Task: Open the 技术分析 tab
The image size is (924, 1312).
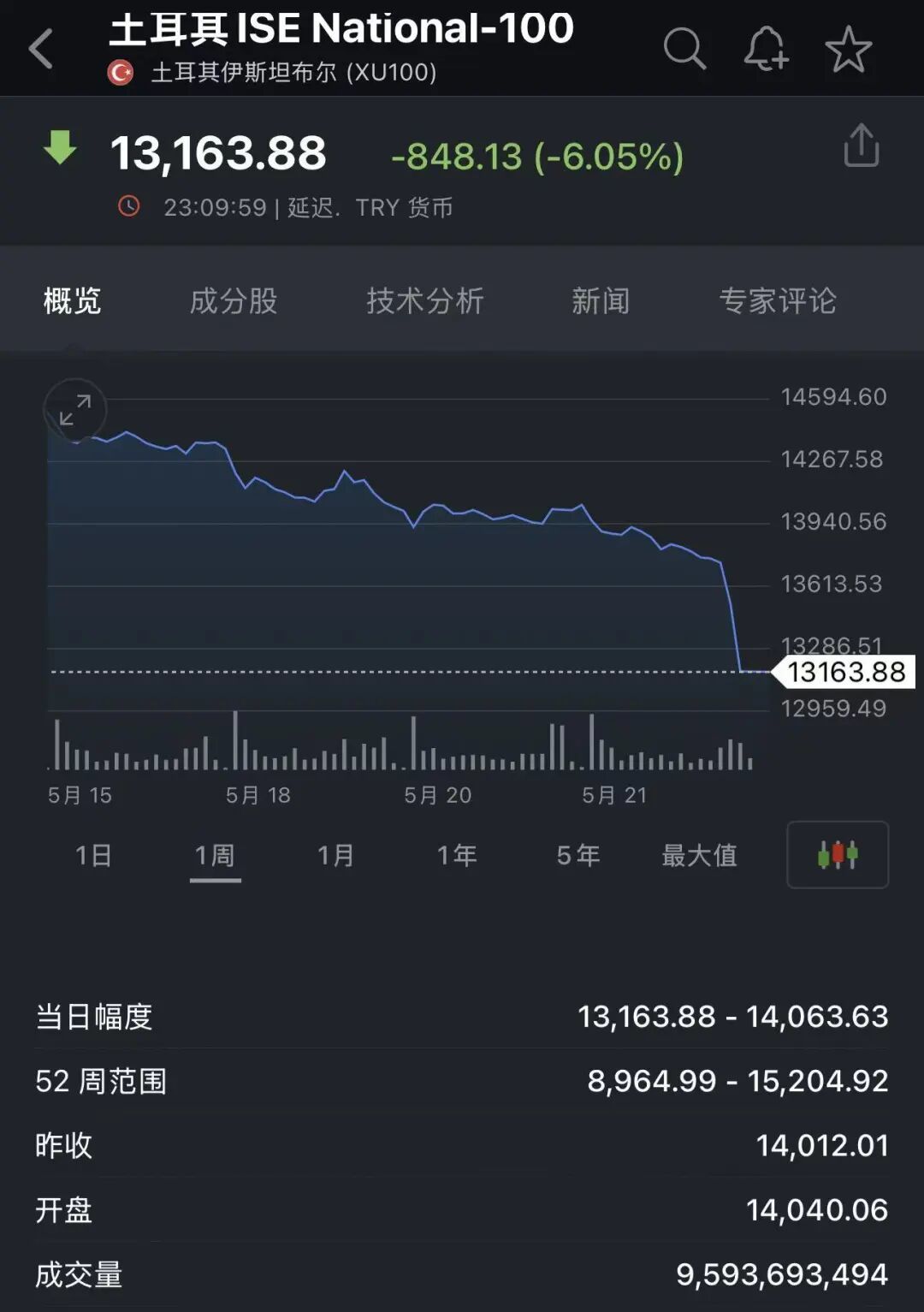Action: click(425, 300)
